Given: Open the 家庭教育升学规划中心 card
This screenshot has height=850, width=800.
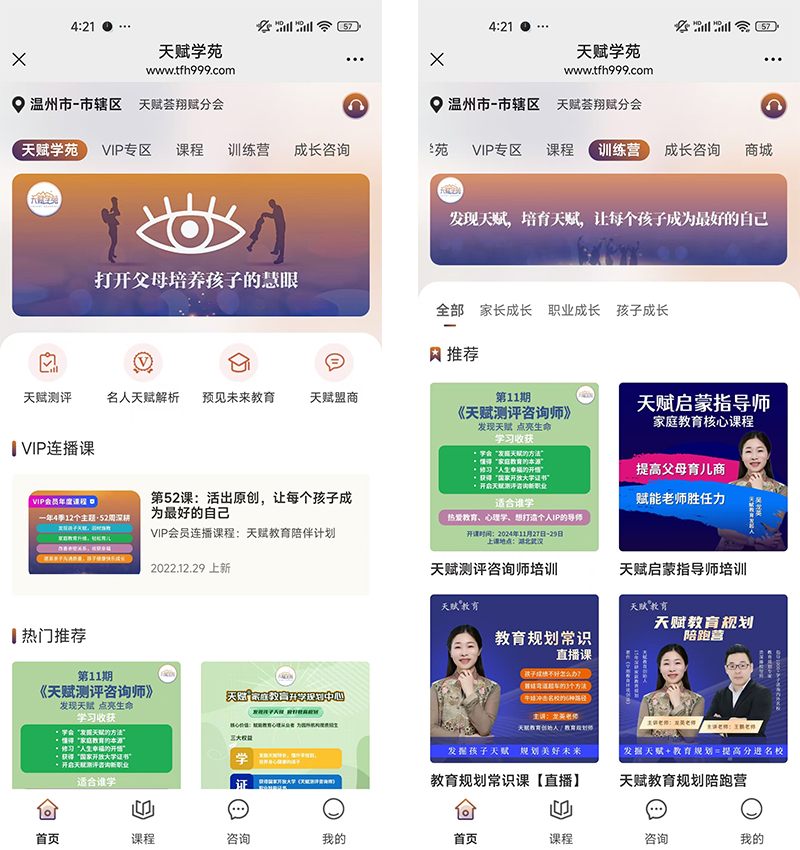Looking at the screenshot, I should click(285, 725).
